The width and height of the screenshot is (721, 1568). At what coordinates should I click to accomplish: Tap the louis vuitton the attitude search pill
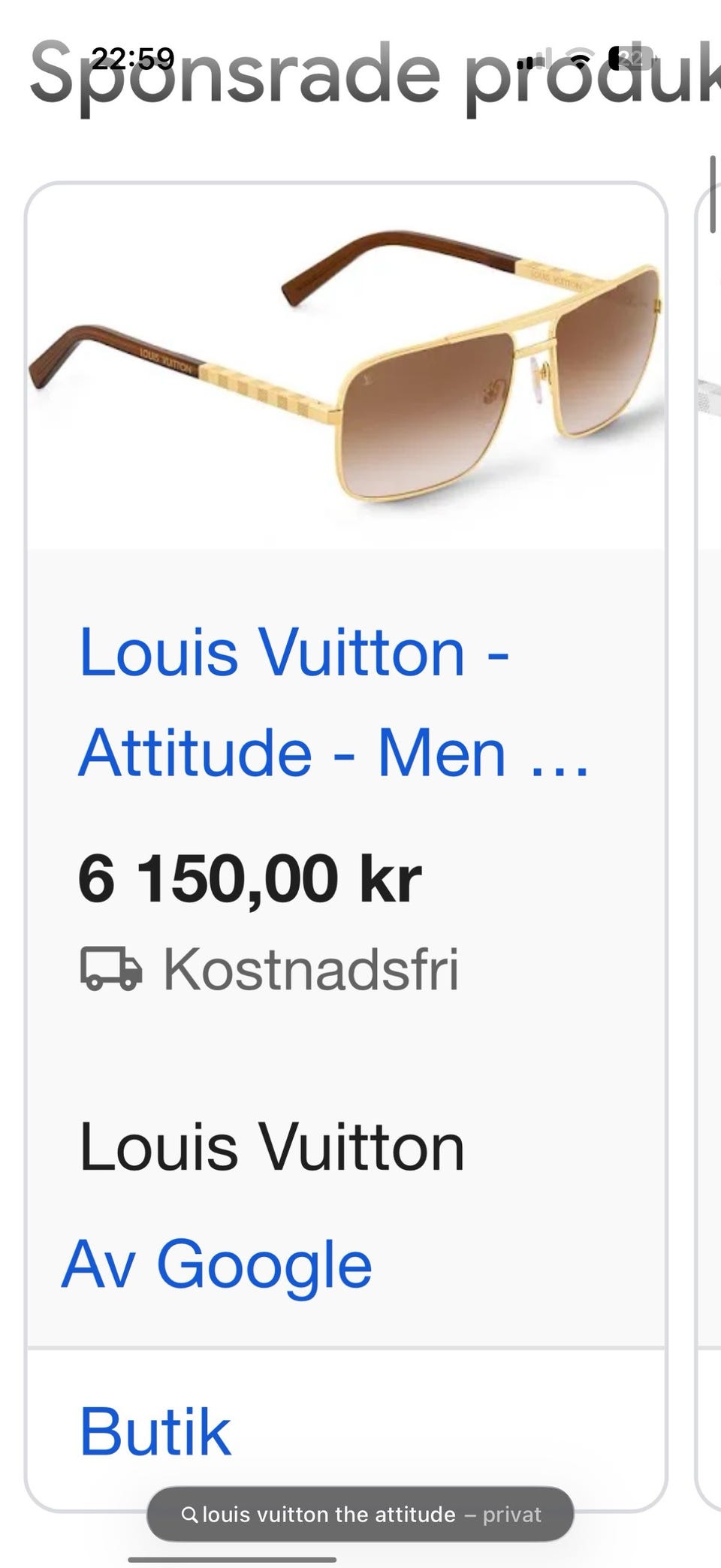[360, 1514]
